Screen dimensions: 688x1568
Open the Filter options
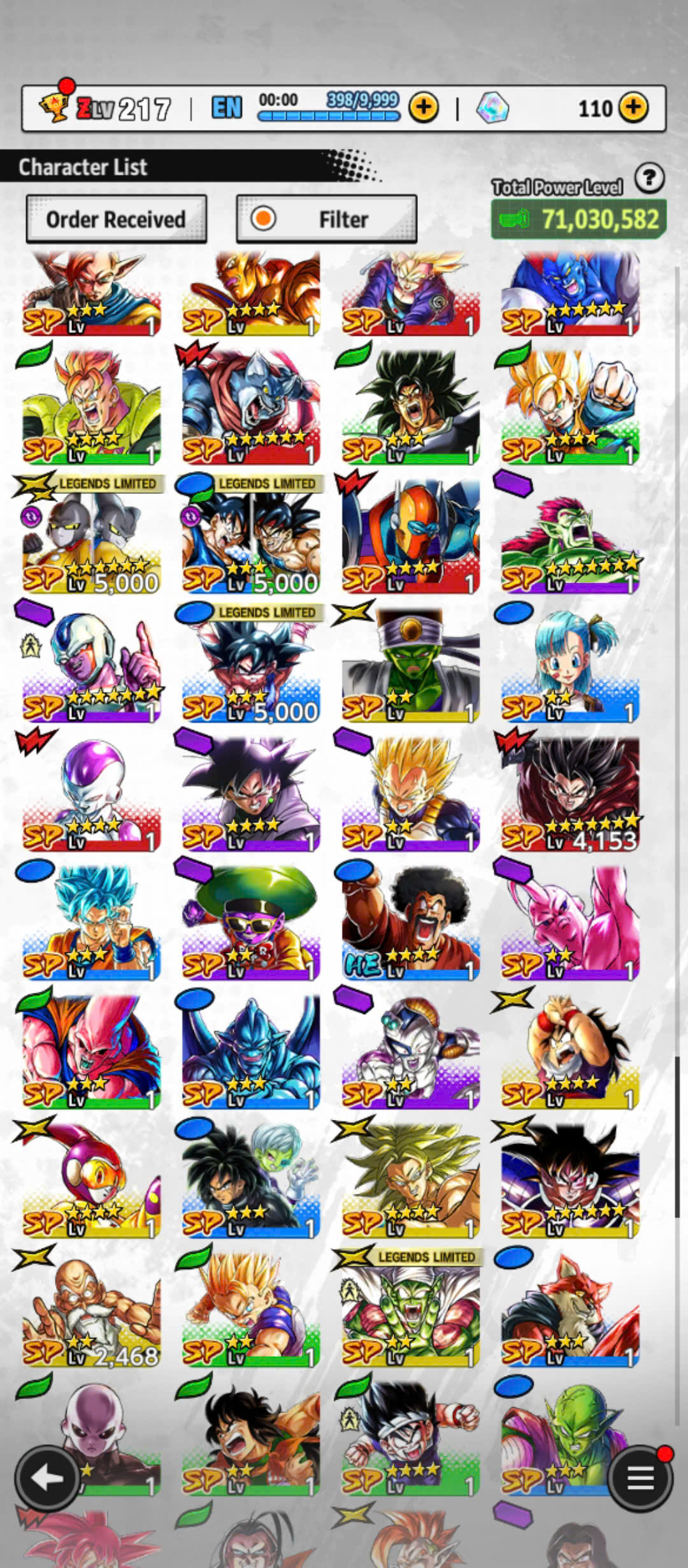tap(326, 219)
